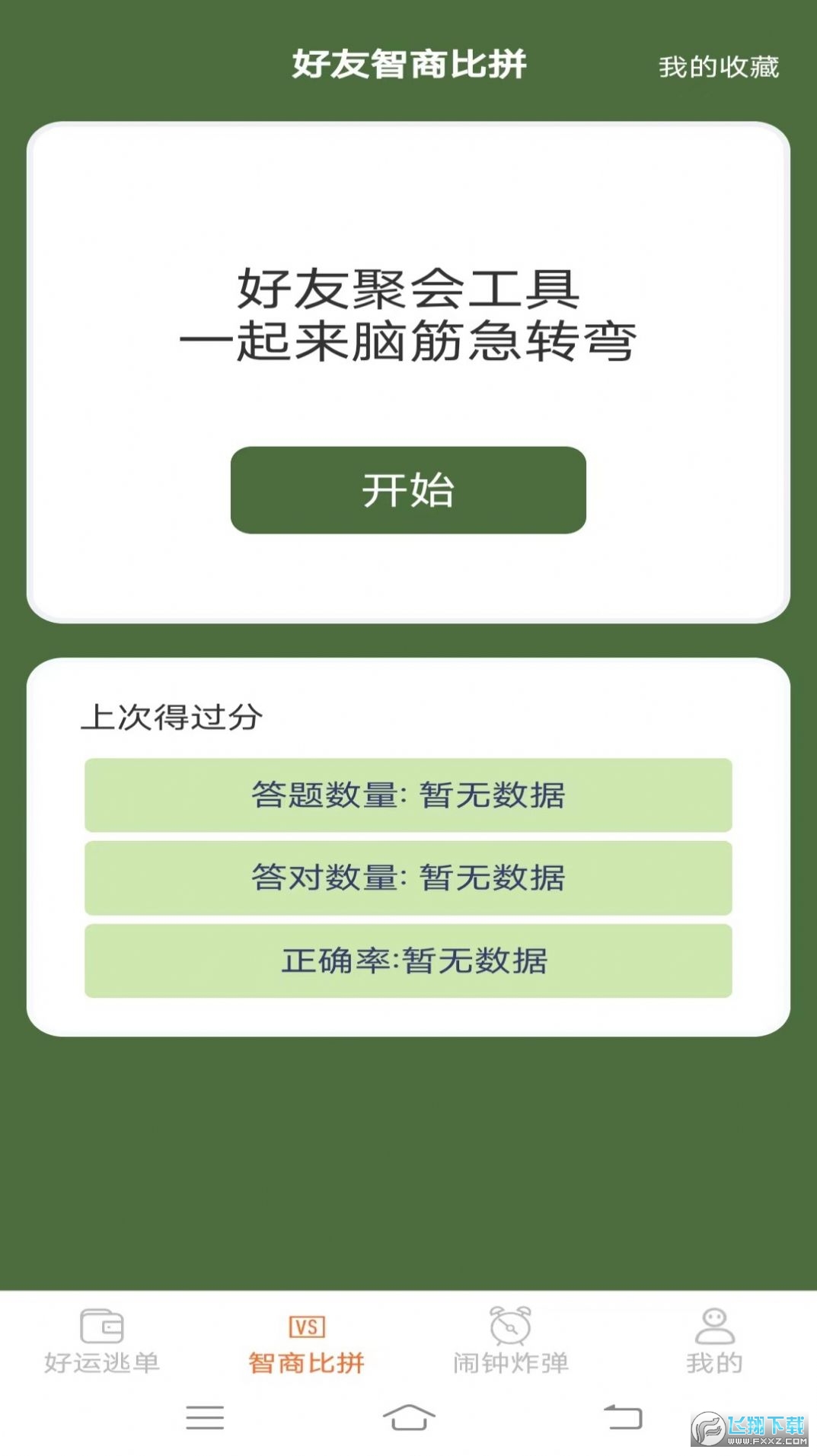Tap the system home button

tap(409, 1417)
